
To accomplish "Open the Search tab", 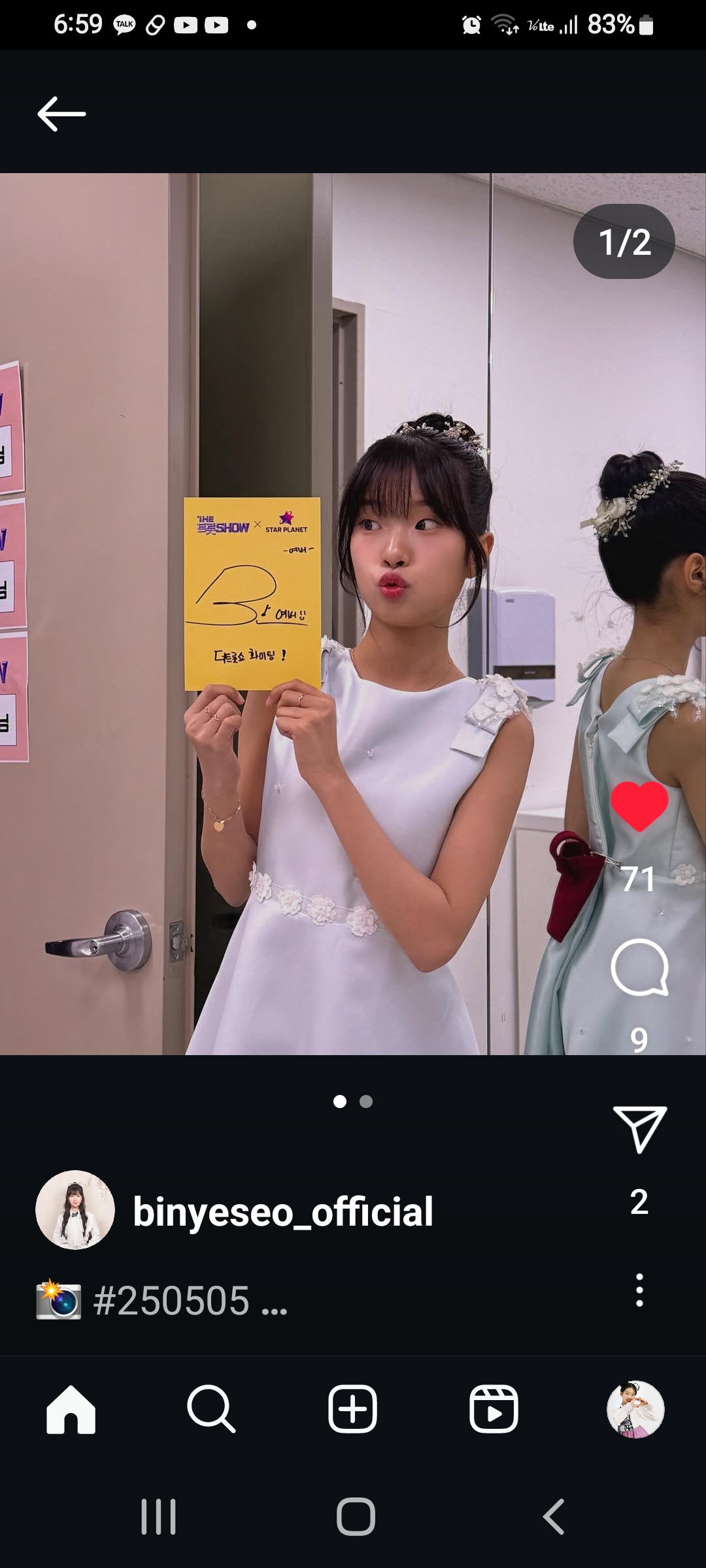I will pyautogui.click(x=211, y=1409).
